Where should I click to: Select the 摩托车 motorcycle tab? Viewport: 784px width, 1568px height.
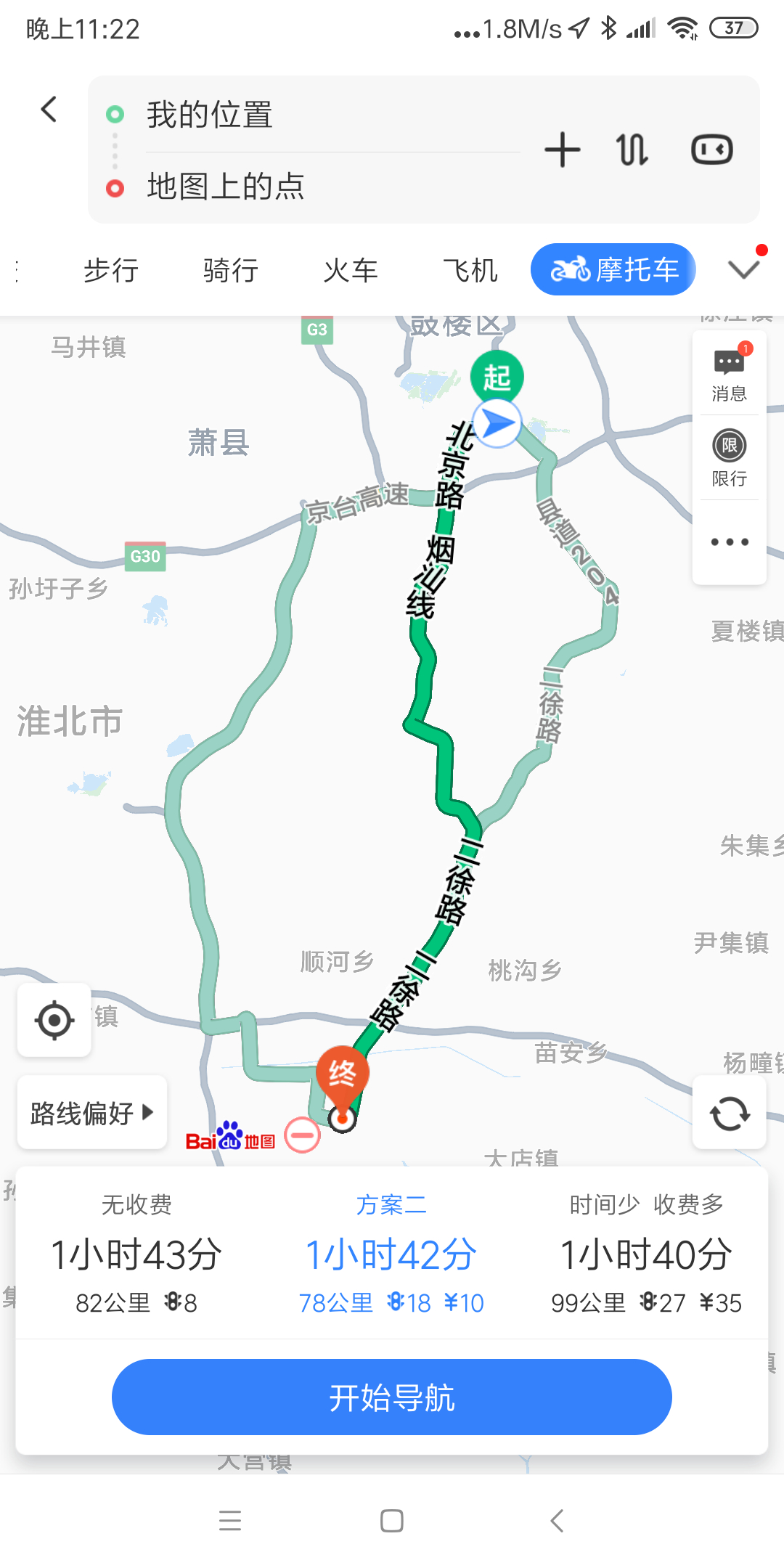click(x=613, y=270)
